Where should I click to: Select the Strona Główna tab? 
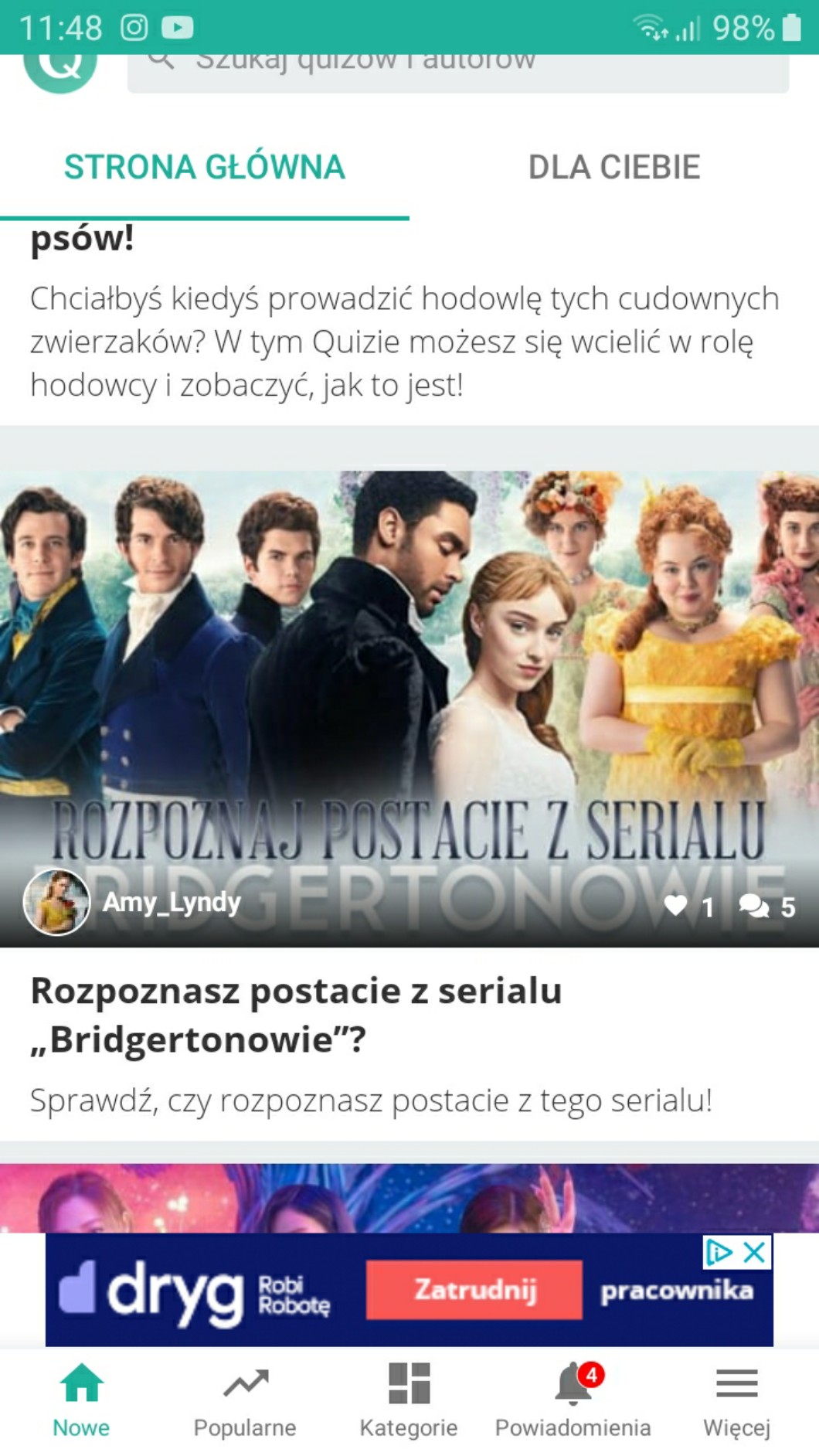click(204, 167)
